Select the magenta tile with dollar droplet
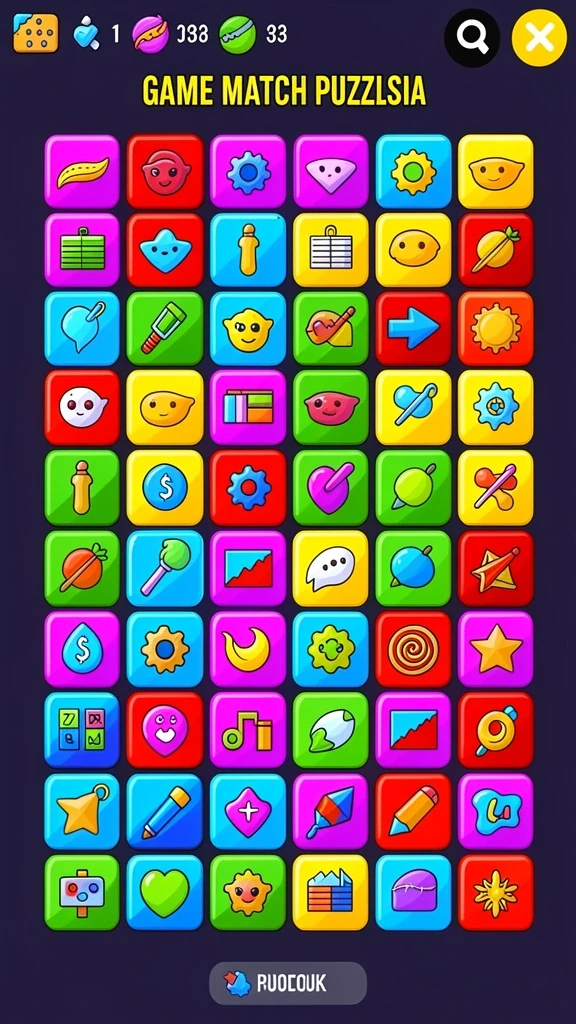576x1024 pixels. tap(82, 648)
